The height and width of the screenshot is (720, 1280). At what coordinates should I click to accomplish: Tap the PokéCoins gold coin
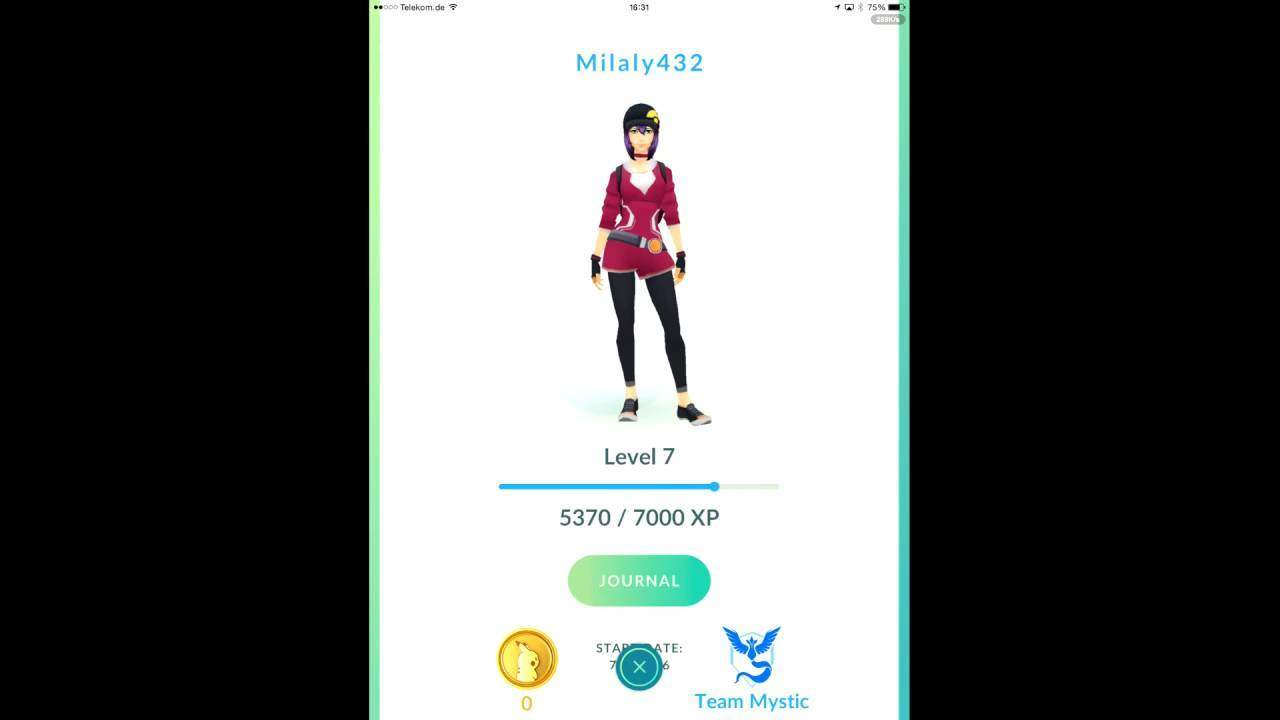(x=527, y=659)
